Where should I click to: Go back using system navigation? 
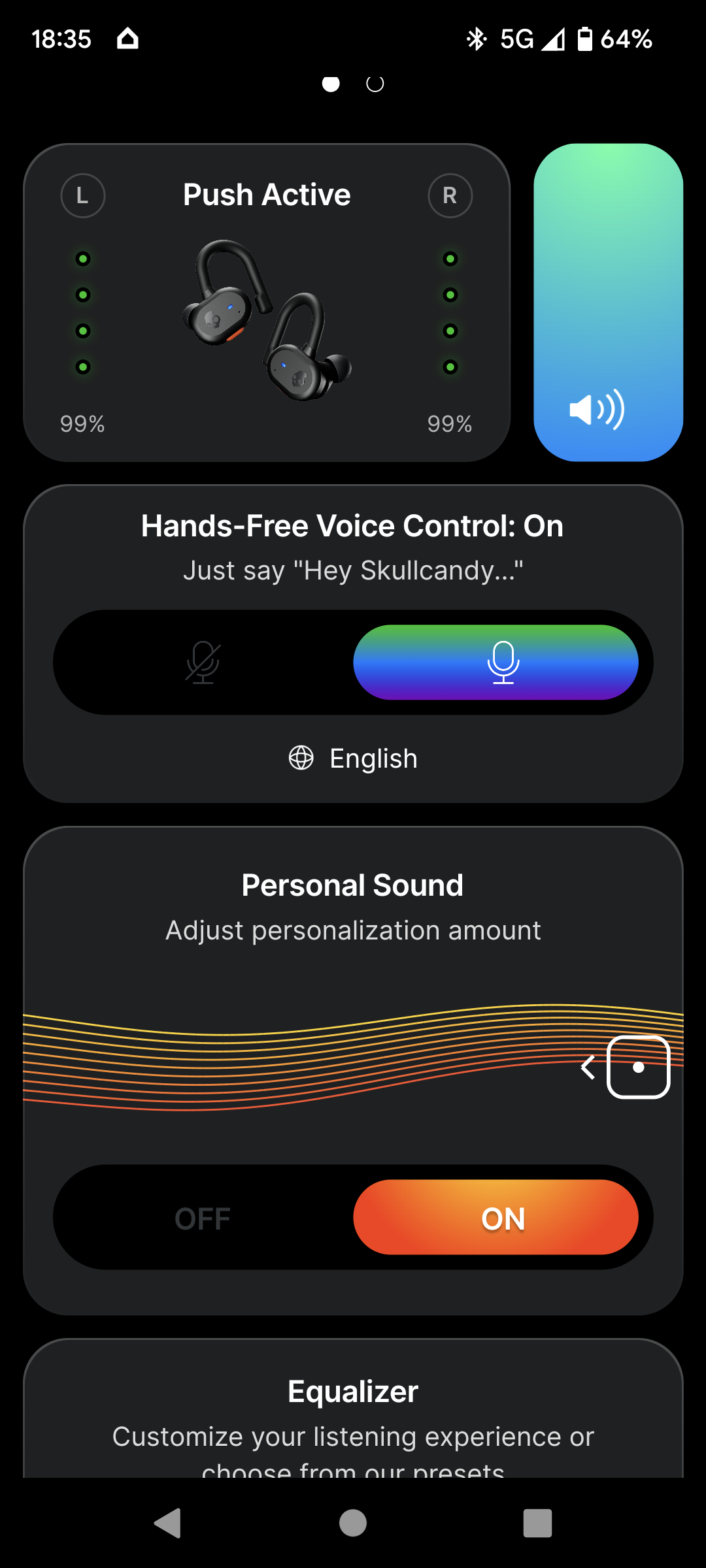coord(168,1523)
